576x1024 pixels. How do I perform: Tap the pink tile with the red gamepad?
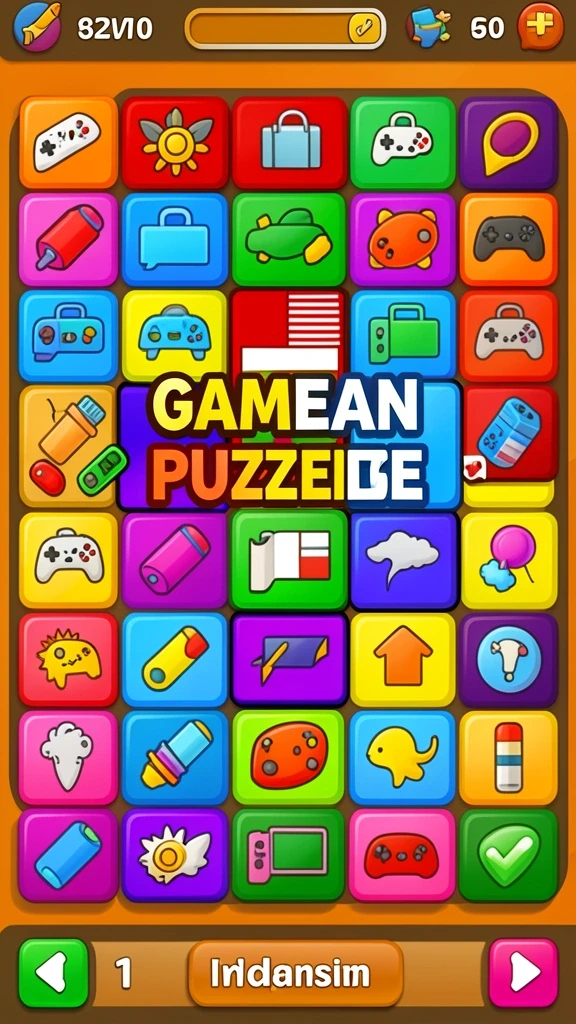[x=402, y=856]
